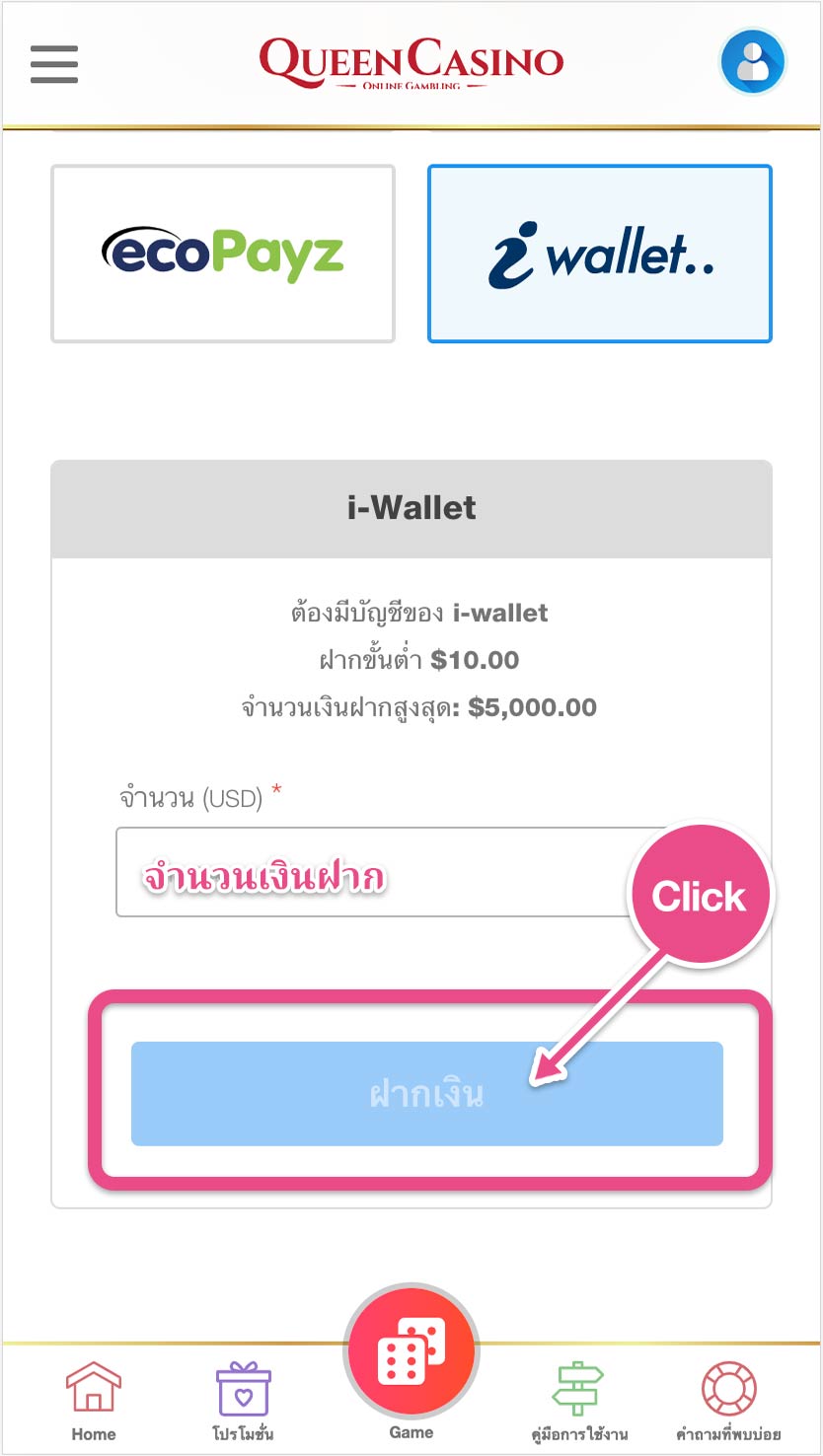Select ecoPayz payment method
Image resolution: width=823 pixels, height=1456 pixels.
click(x=223, y=254)
